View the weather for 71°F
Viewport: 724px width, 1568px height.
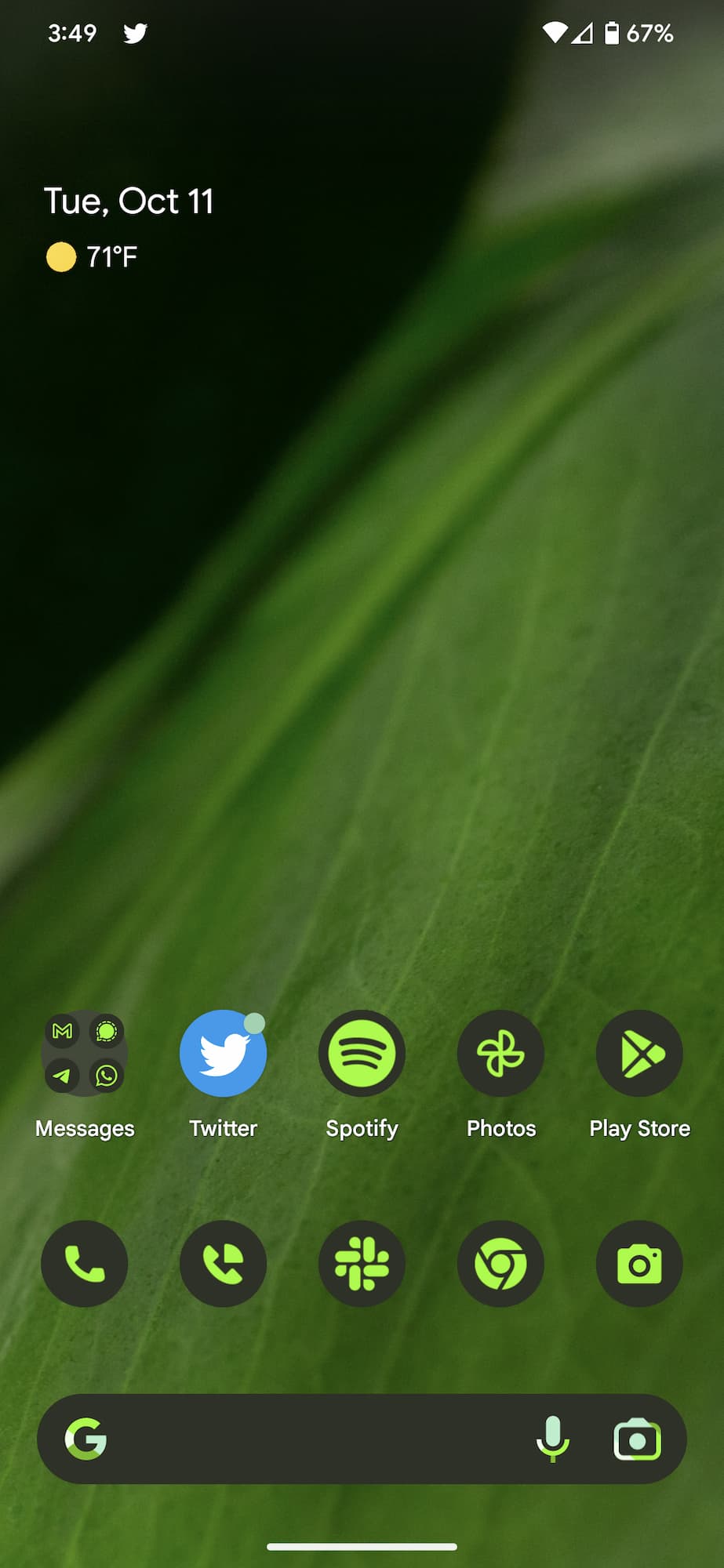click(x=93, y=256)
